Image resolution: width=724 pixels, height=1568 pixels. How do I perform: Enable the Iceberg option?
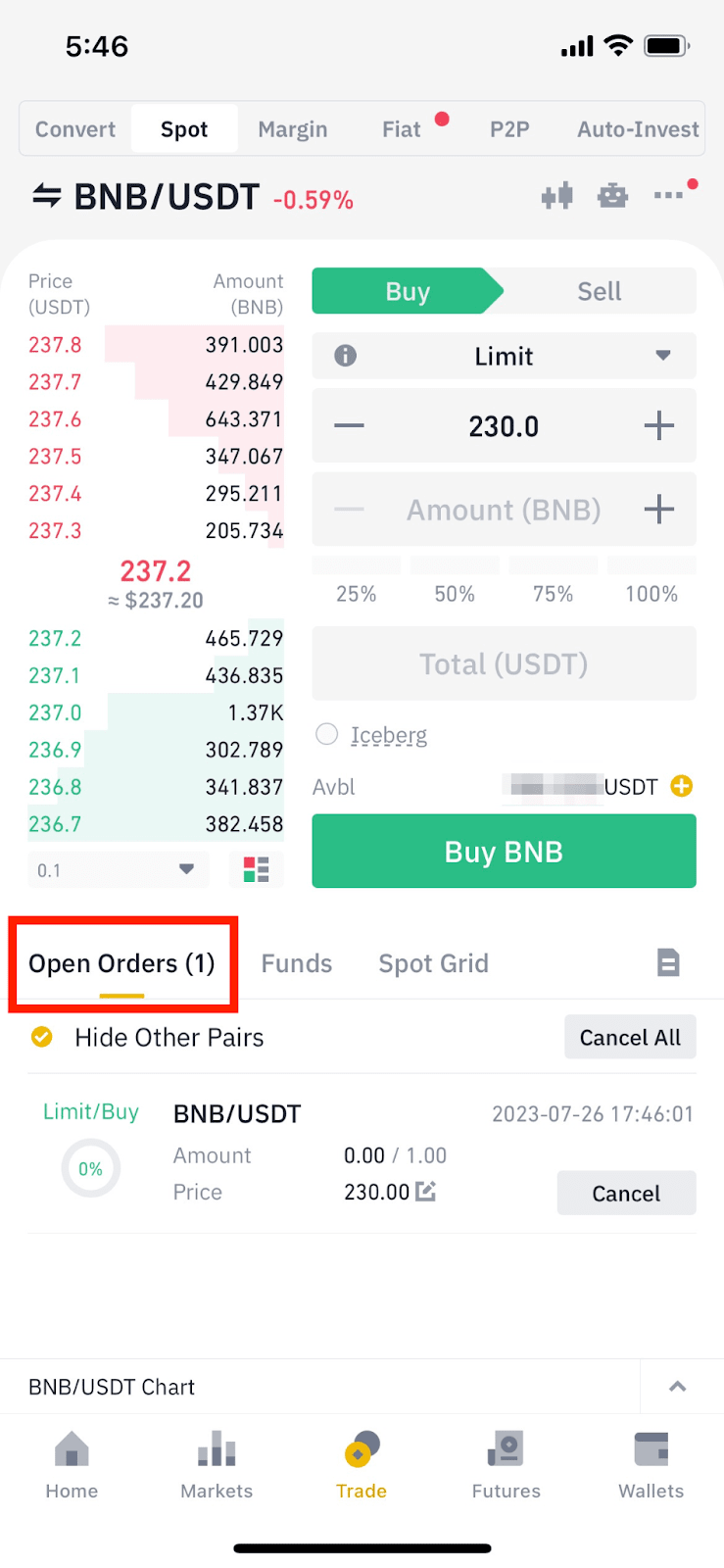327,734
